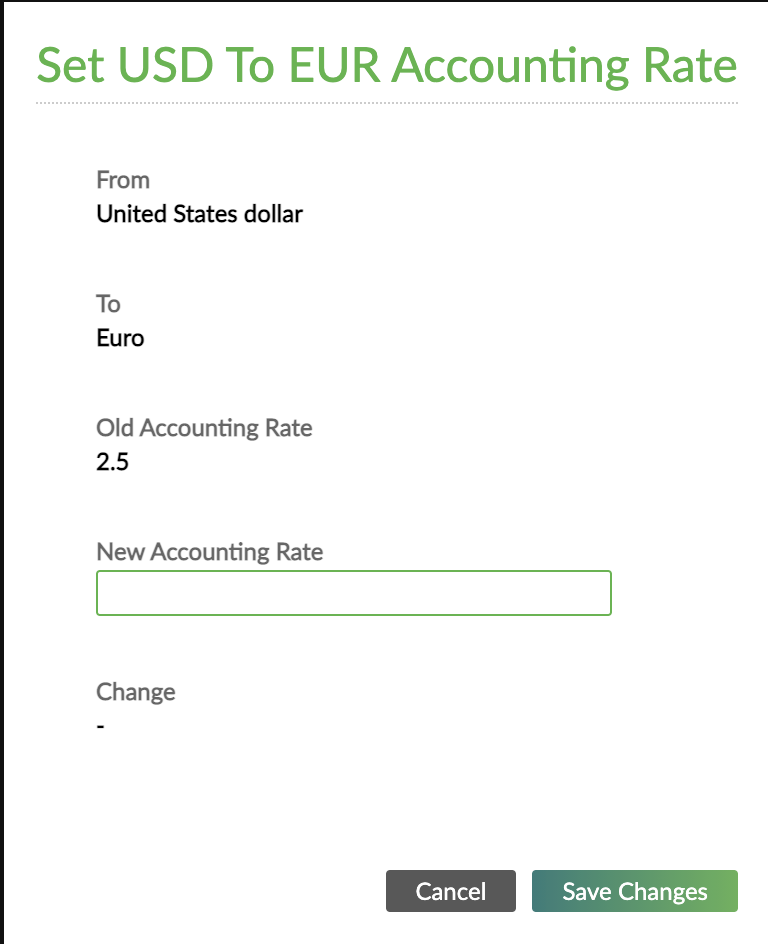Click the To label
The height and width of the screenshot is (944, 768).
[x=108, y=304]
